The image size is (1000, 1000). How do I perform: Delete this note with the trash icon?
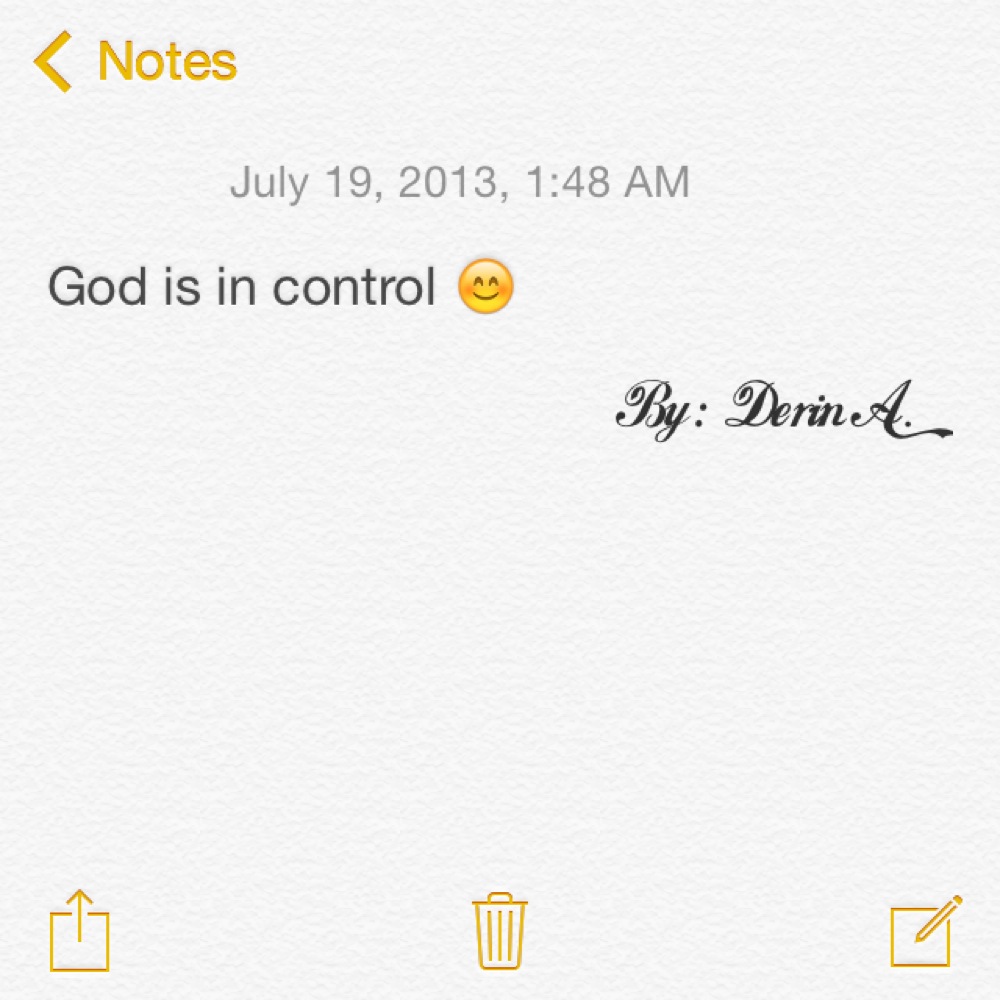[x=500, y=931]
